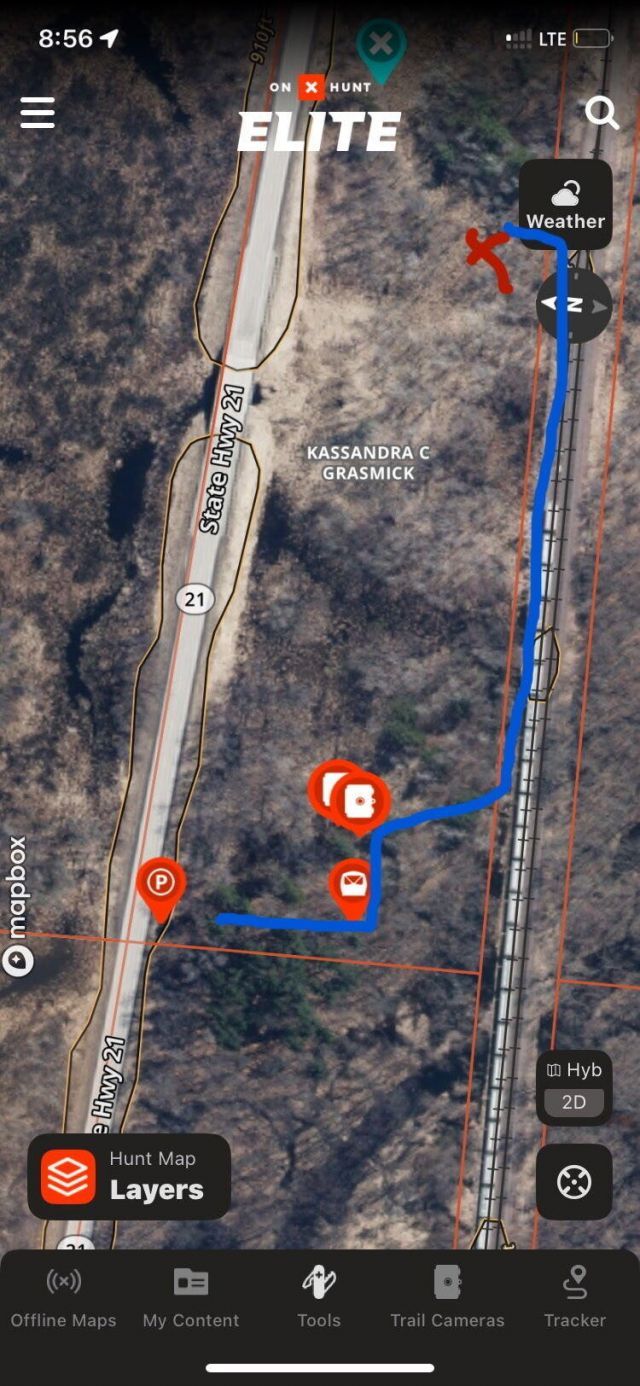Open Hunt Map Layers
The width and height of the screenshot is (640, 1386).
click(129, 1177)
